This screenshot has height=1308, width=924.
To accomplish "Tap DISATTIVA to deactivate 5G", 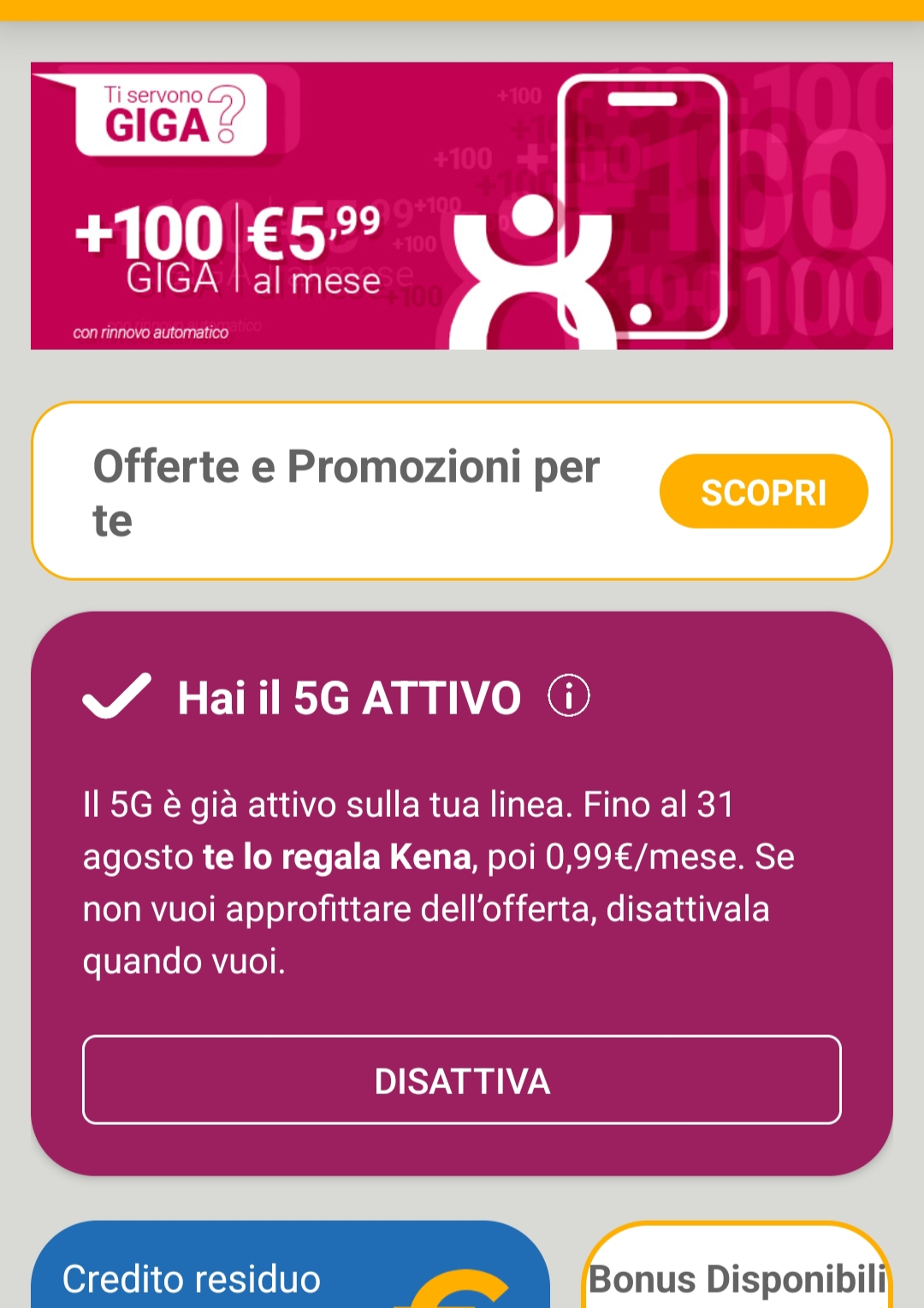I will 462,1080.
